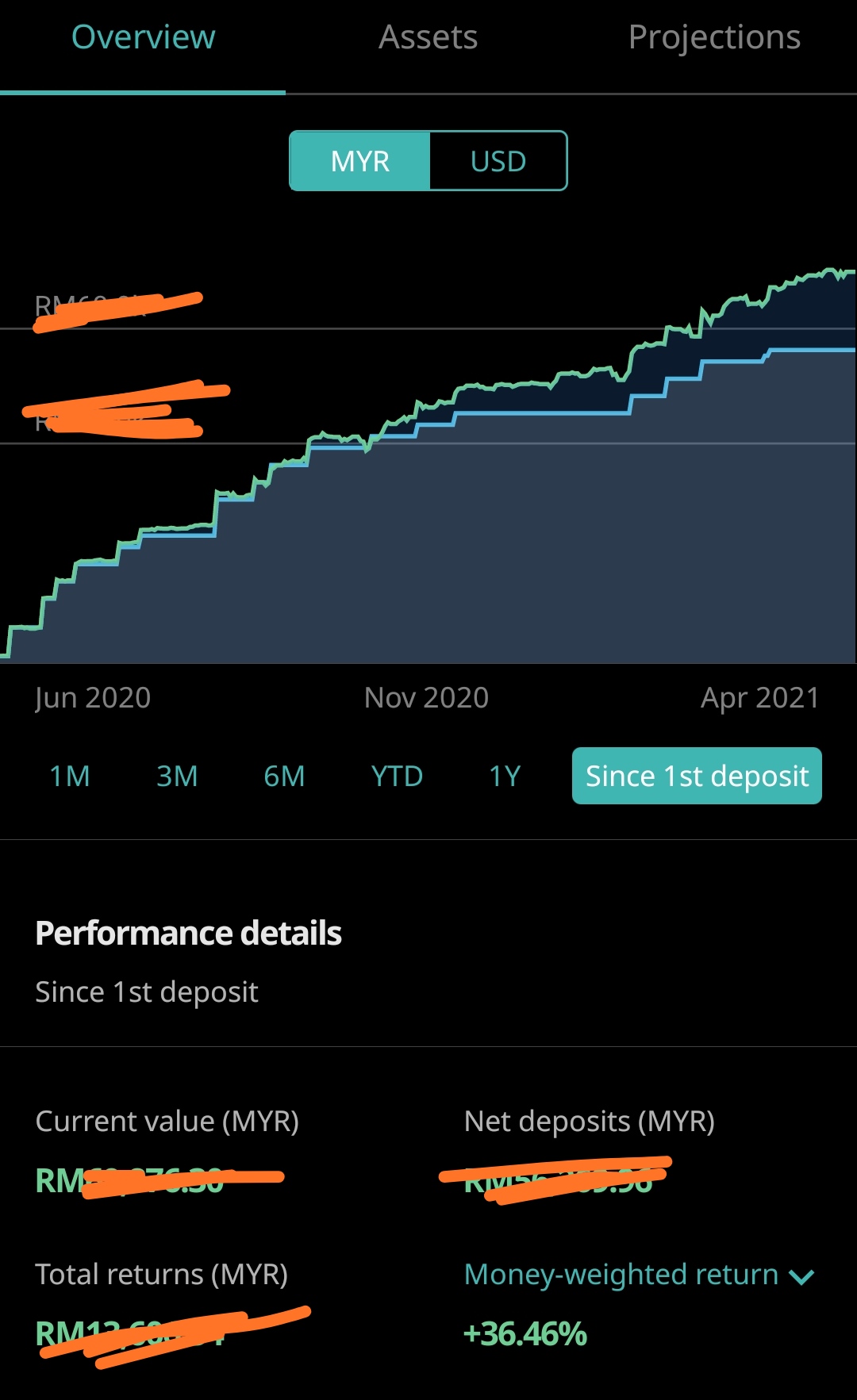
Task: Show the 1M chart range
Action: pos(70,776)
